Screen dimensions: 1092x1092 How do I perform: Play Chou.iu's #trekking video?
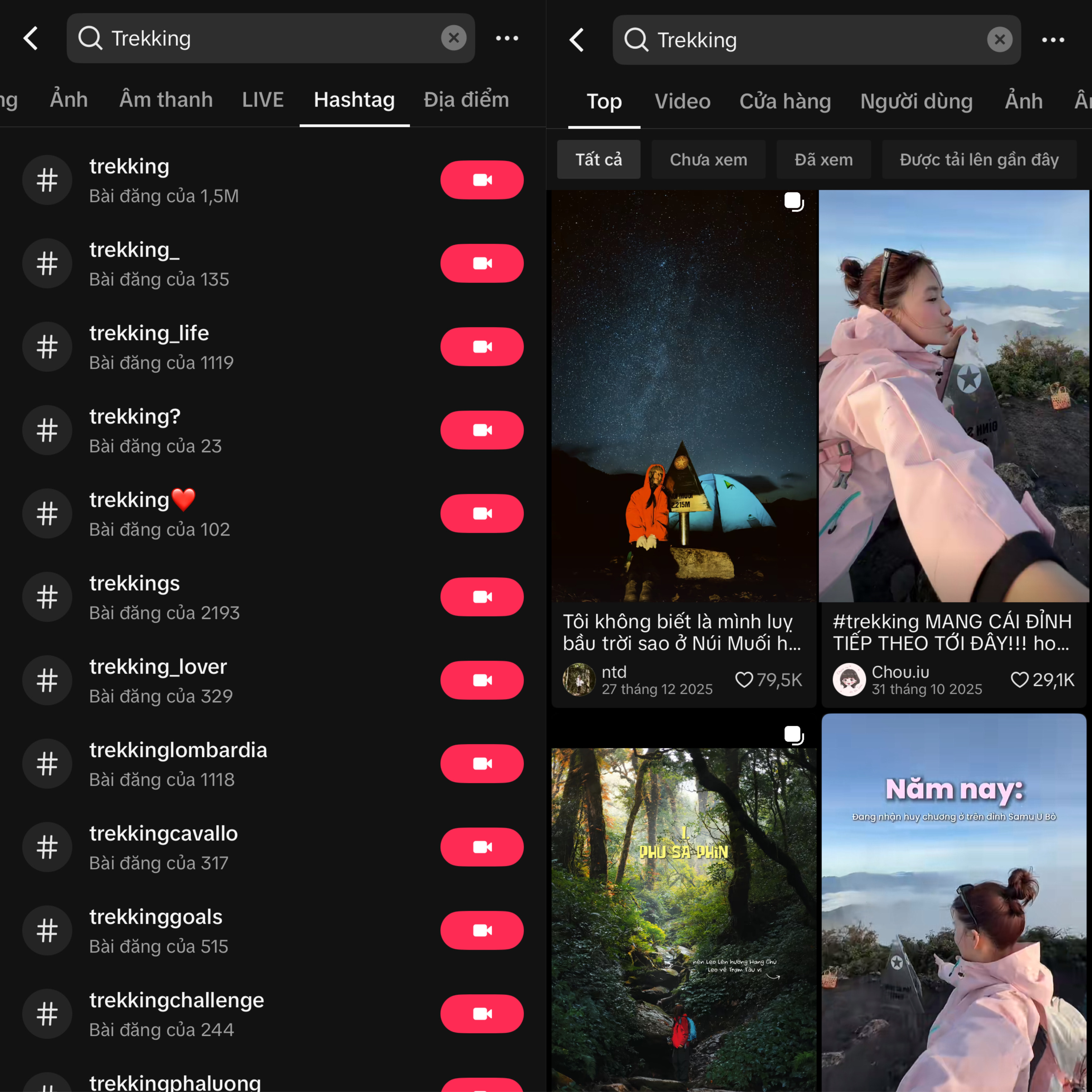[x=954, y=396]
